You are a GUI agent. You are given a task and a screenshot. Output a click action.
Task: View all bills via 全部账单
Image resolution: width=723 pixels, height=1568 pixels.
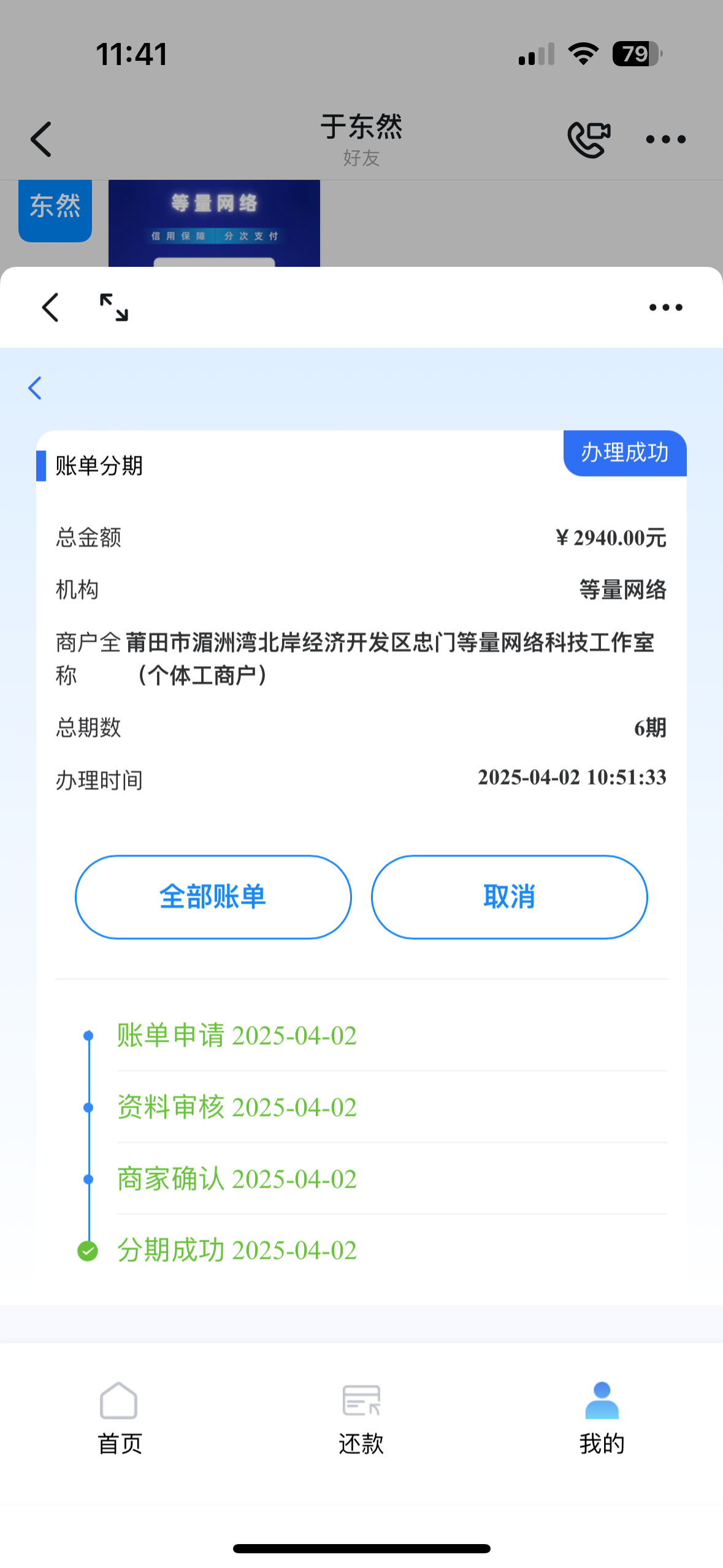pos(213,897)
